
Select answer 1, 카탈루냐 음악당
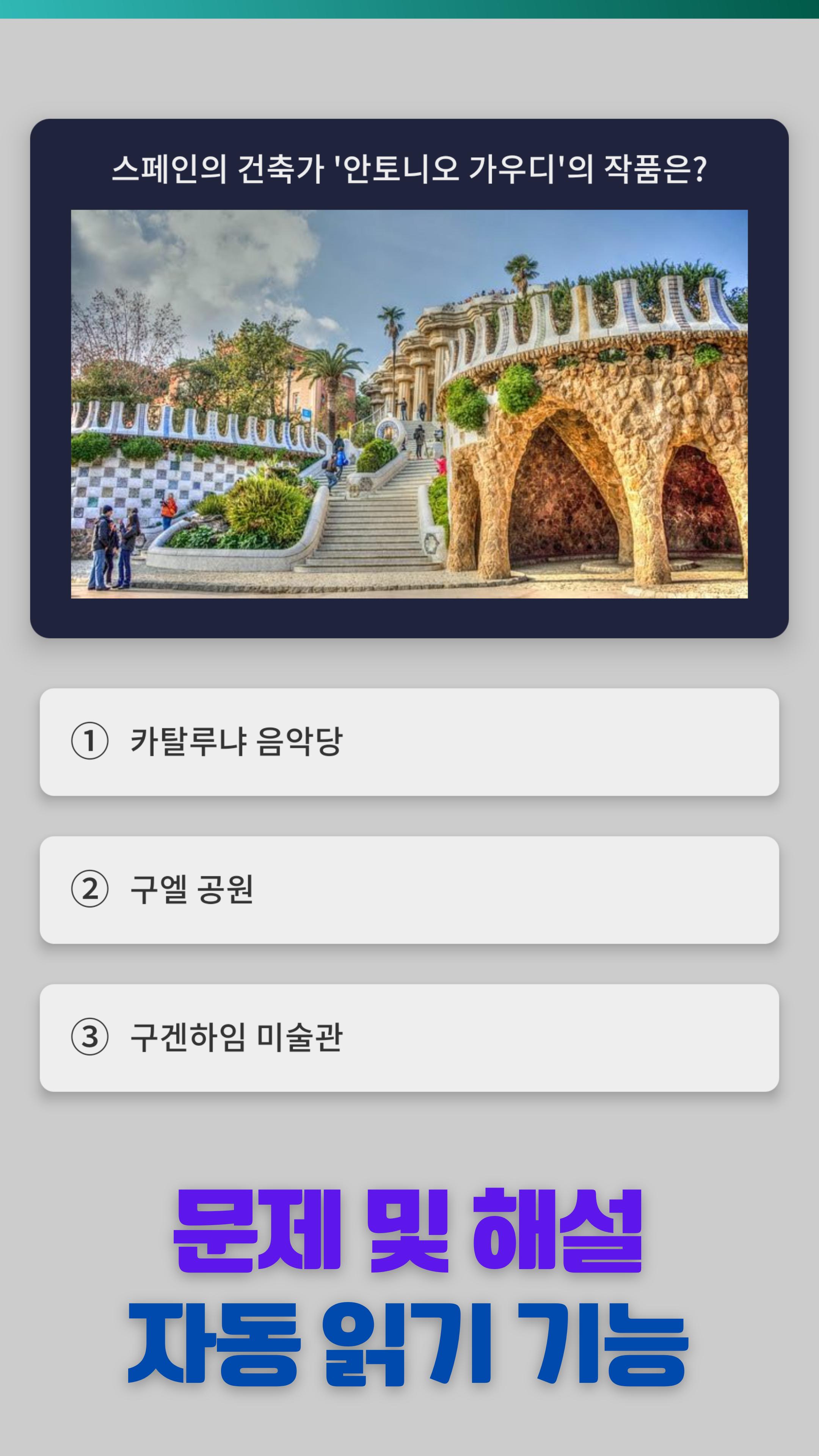pyautogui.click(x=409, y=742)
